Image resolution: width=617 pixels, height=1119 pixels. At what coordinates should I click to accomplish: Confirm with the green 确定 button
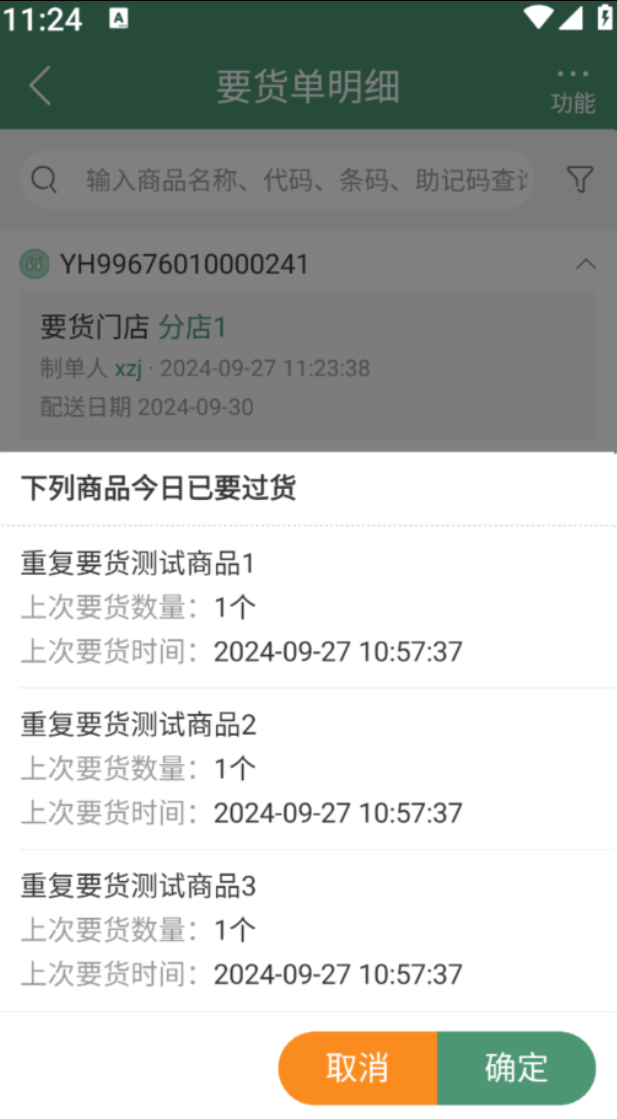click(516, 1068)
